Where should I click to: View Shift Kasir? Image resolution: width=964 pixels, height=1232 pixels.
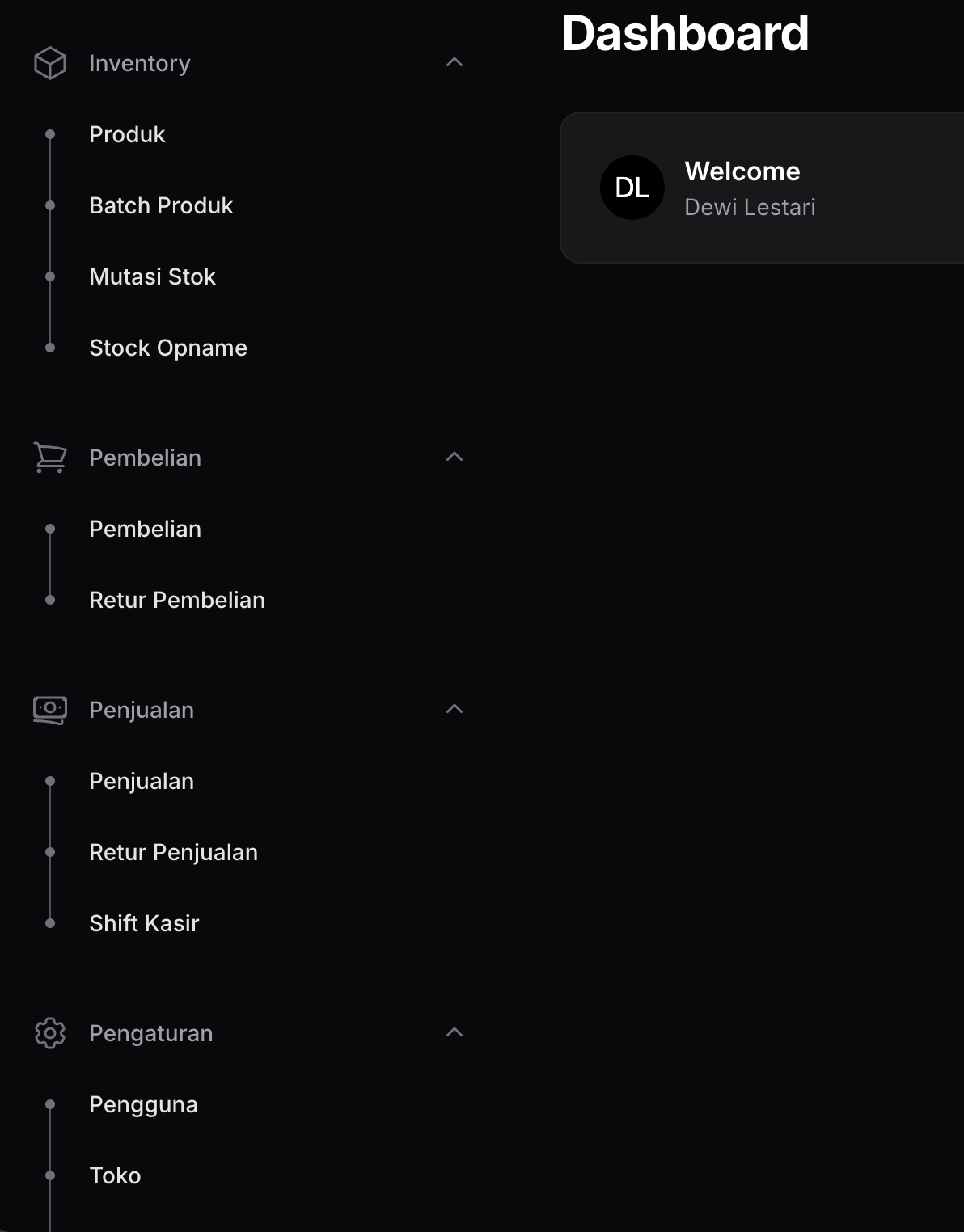tap(144, 923)
